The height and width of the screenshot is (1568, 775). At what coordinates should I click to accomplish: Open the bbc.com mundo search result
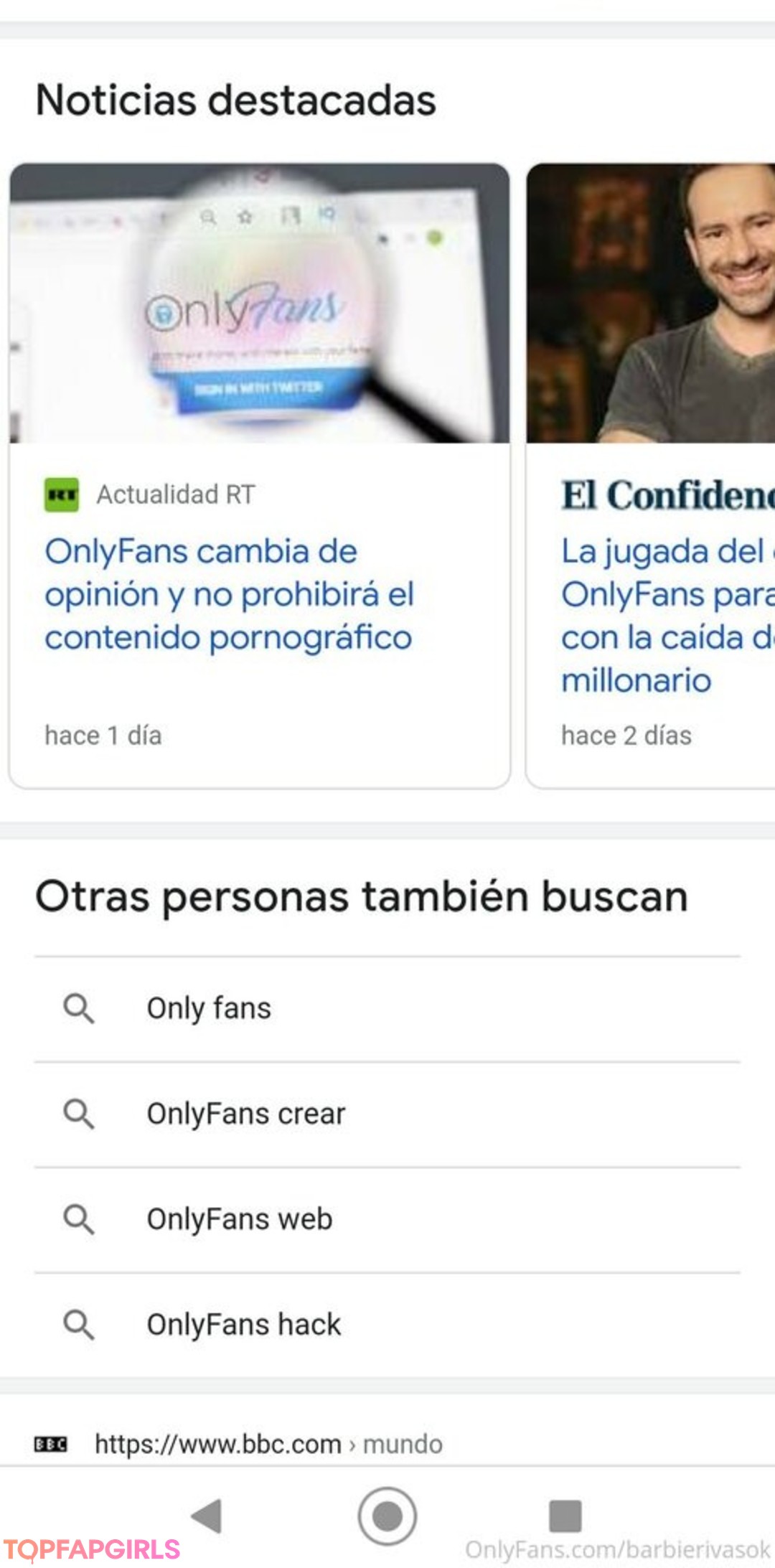click(268, 1444)
